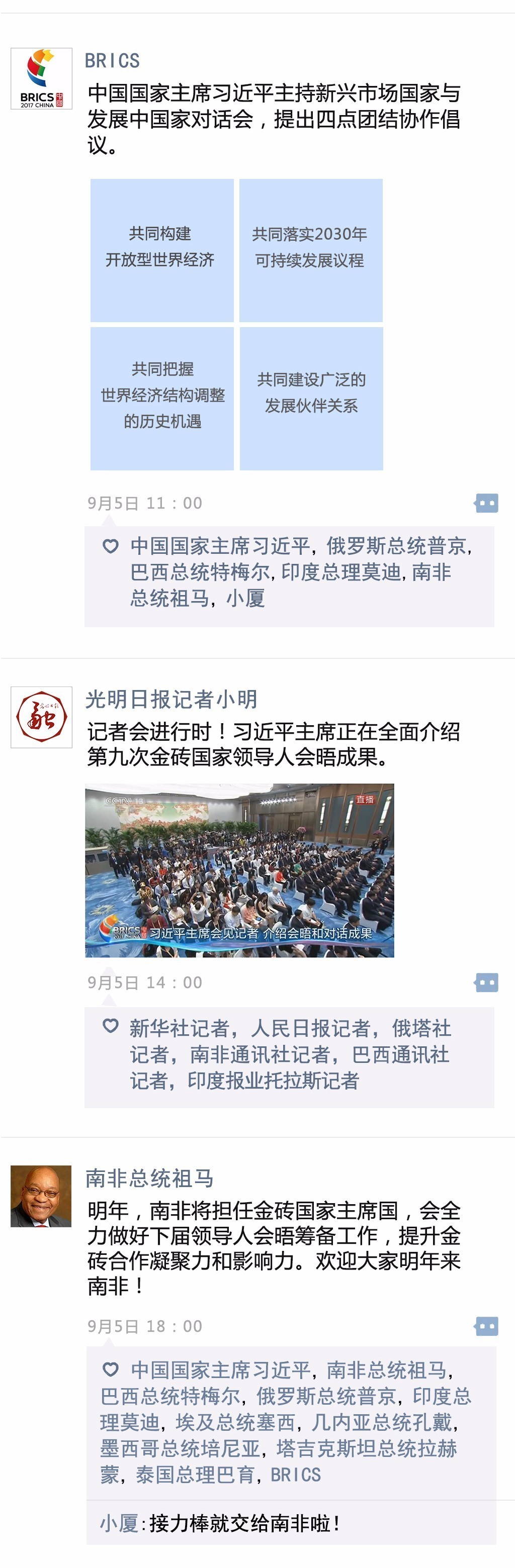Open the 光明日报记者小明 username link
Screen dimensions: 515x1568
coord(170,700)
